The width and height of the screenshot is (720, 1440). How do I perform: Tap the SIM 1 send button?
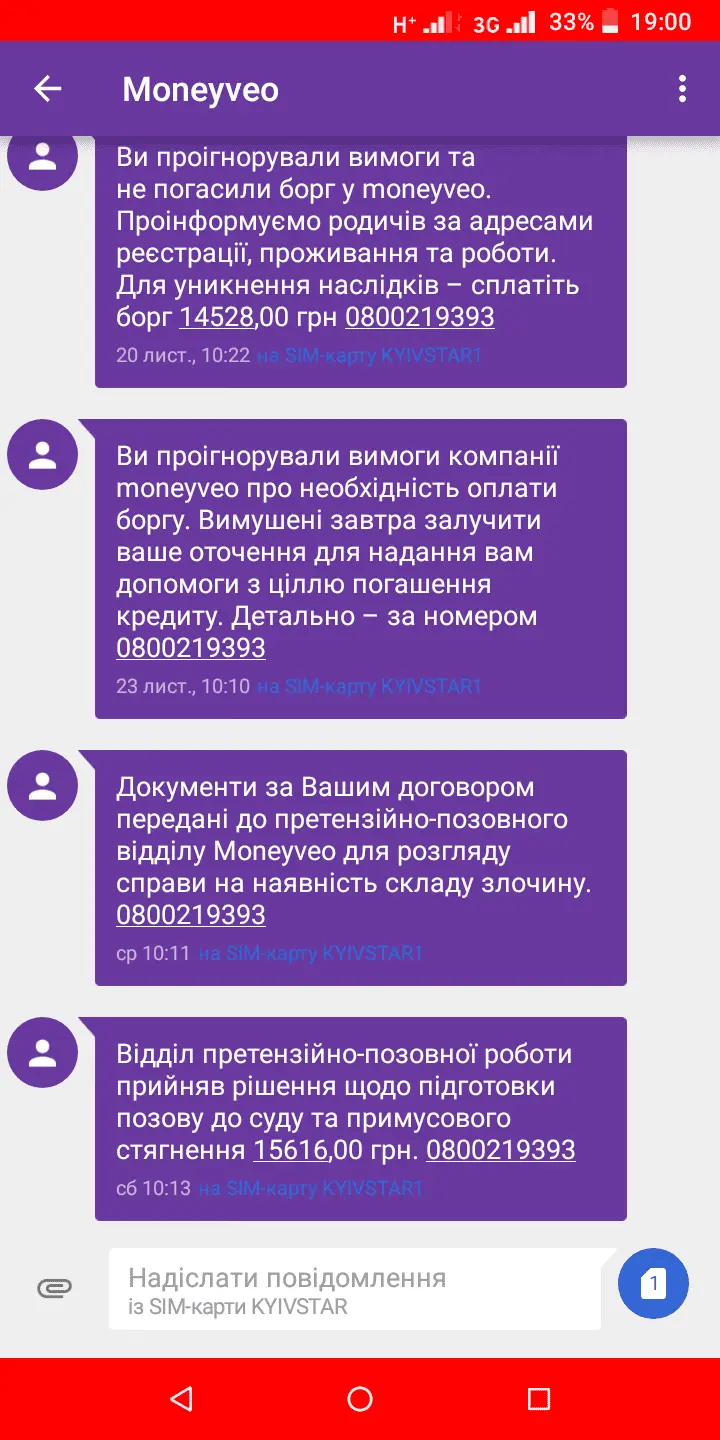point(653,1283)
